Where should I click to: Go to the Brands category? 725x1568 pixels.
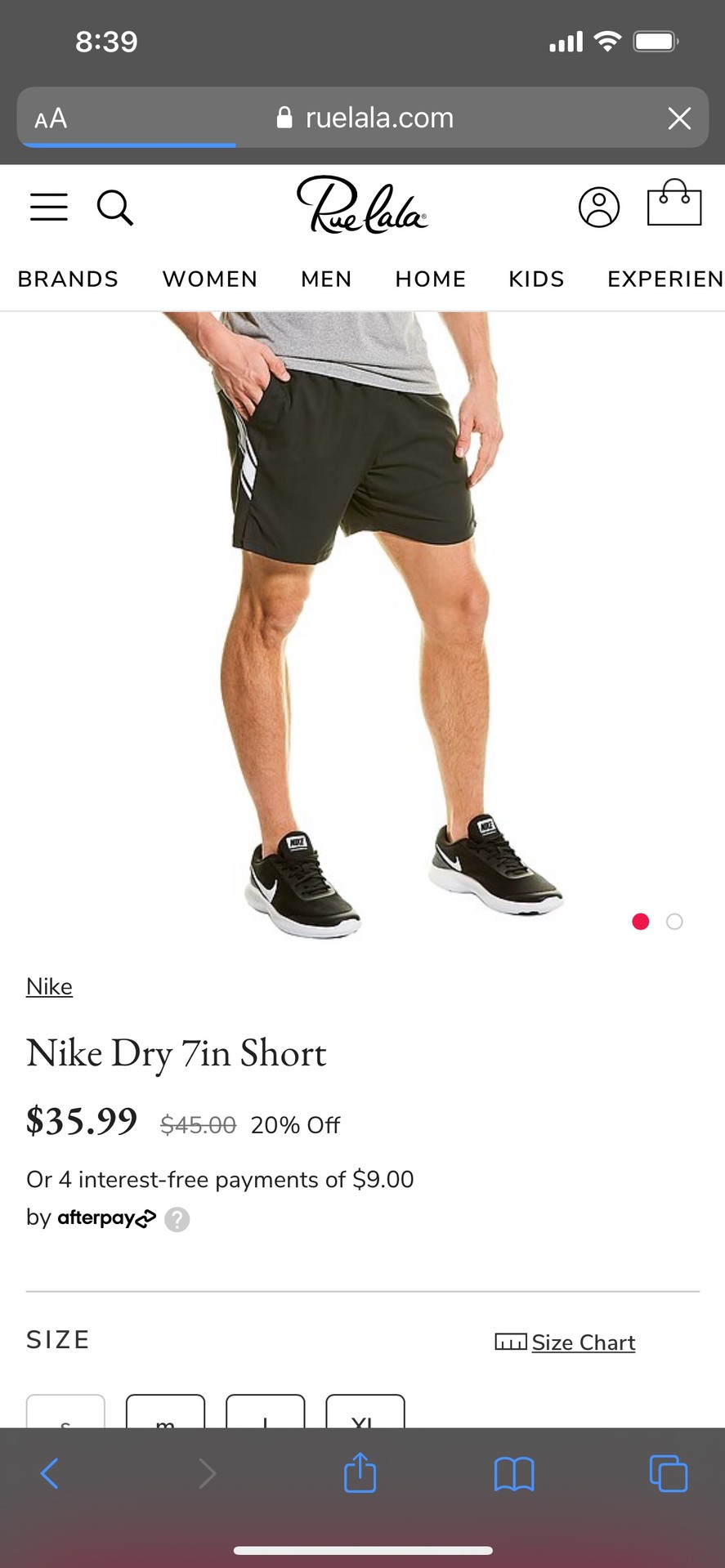(x=68, y=279)
